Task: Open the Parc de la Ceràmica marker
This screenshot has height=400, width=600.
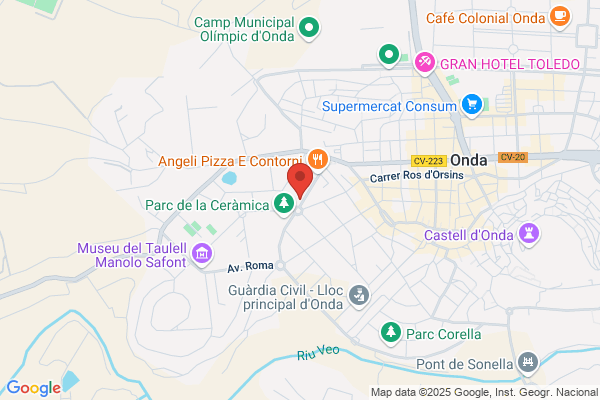Action: [x=284, y=204]
